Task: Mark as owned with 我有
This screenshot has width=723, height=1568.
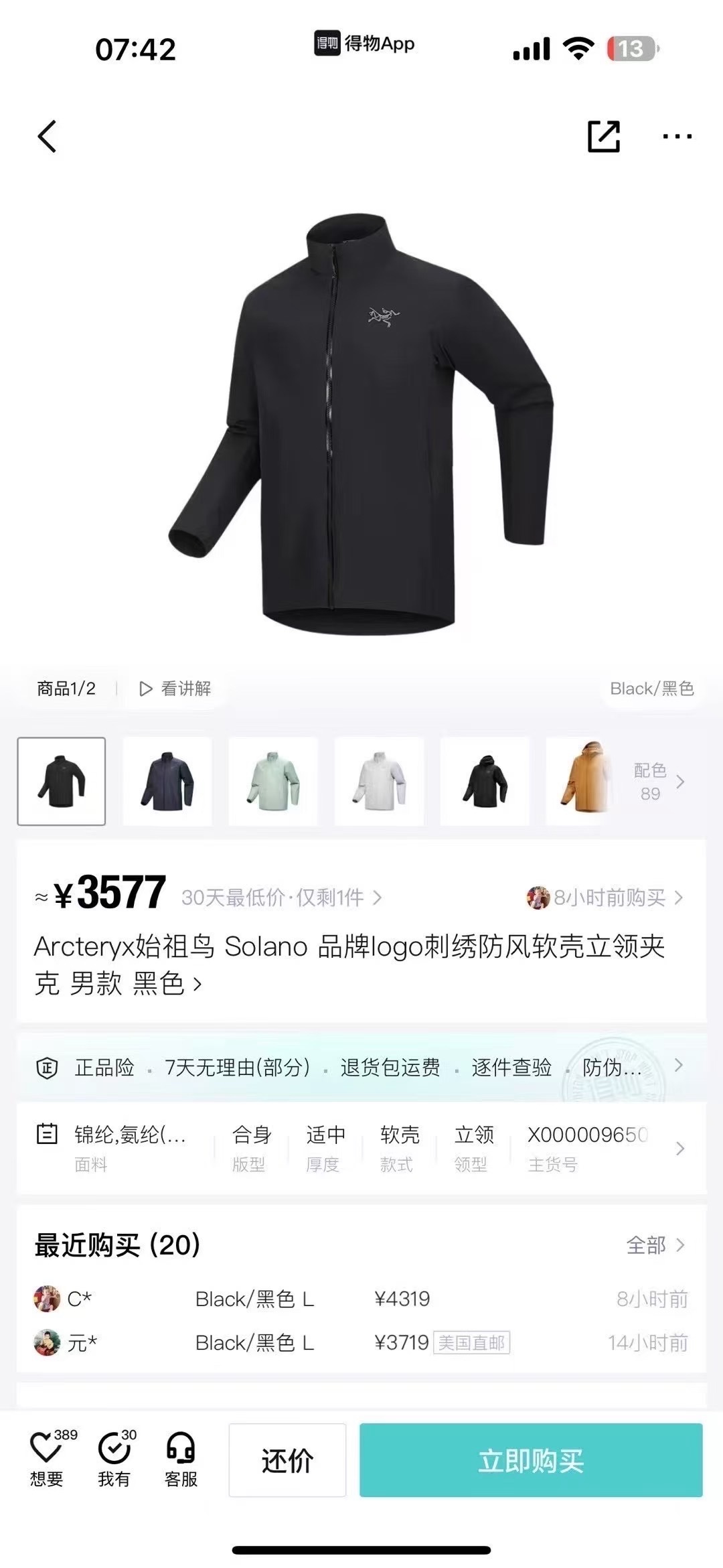Action: 114,1460
